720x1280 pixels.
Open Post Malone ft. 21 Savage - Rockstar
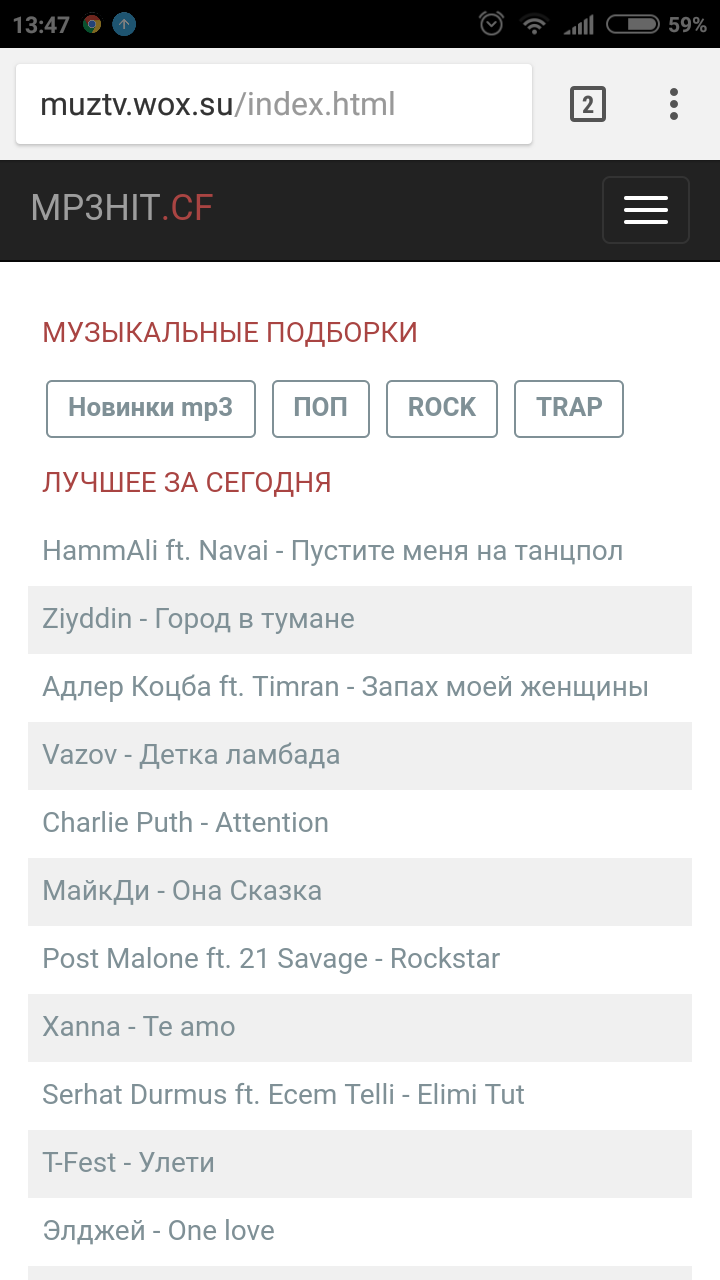[271, 959]
